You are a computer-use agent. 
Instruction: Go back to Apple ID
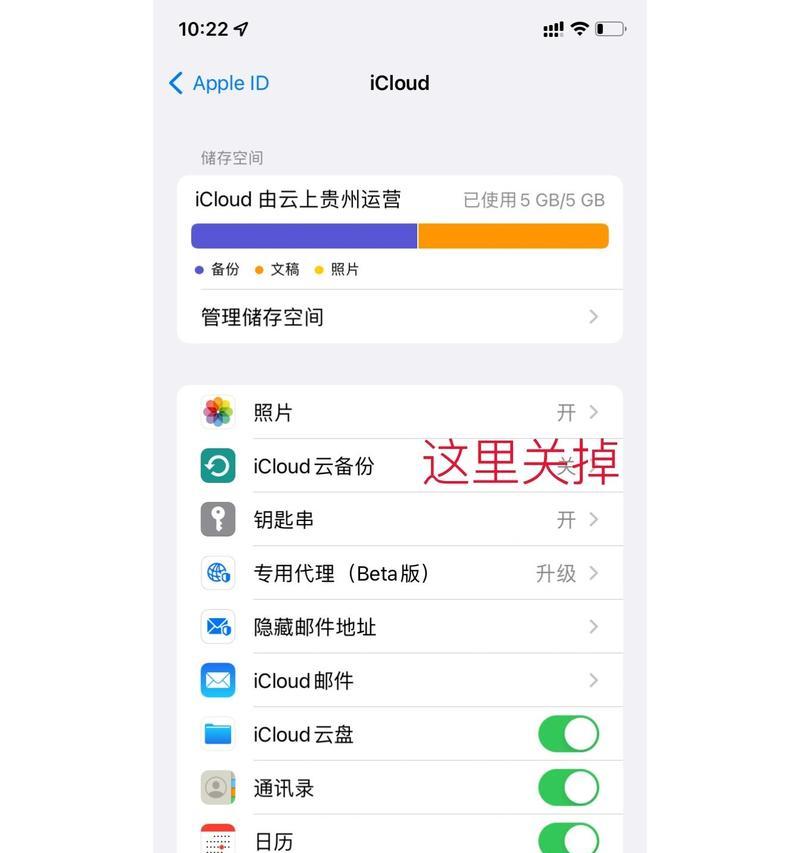(x=219, y=83)
